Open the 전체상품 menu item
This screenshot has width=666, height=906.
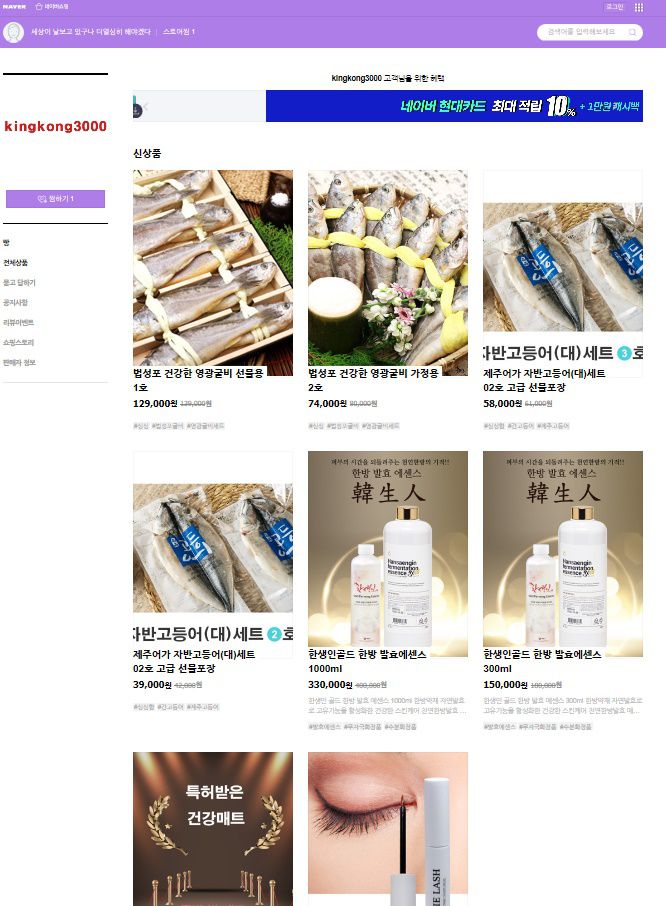15,262
